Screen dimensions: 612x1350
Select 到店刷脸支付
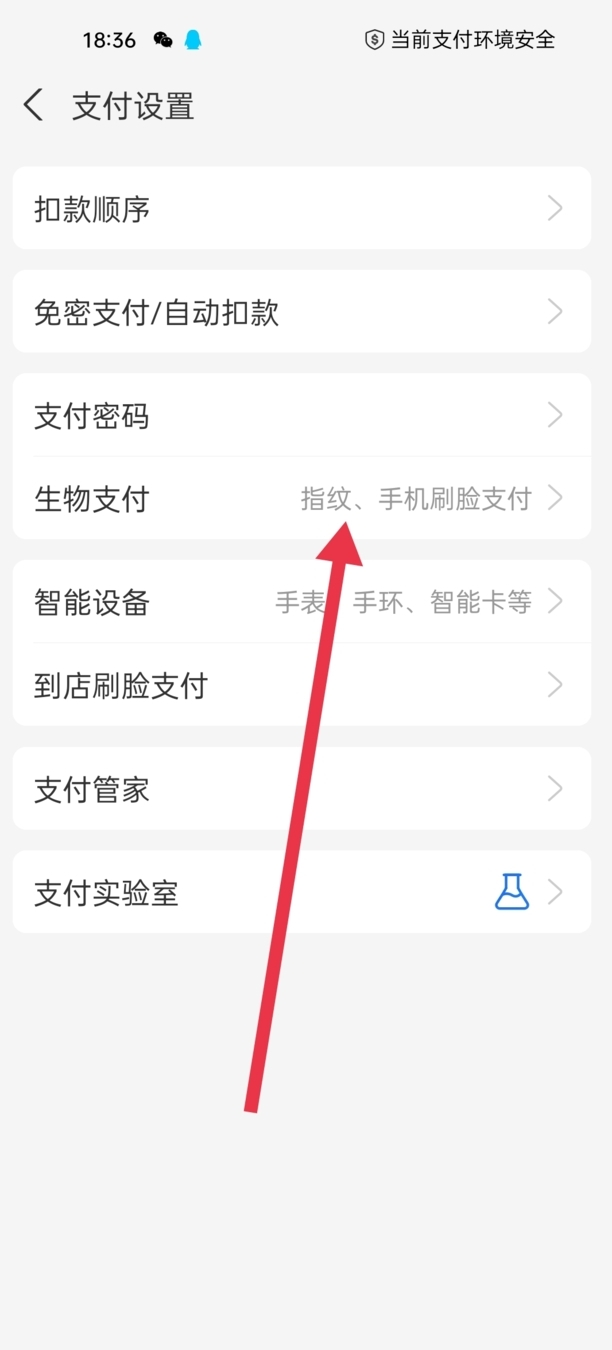[302, 685]
